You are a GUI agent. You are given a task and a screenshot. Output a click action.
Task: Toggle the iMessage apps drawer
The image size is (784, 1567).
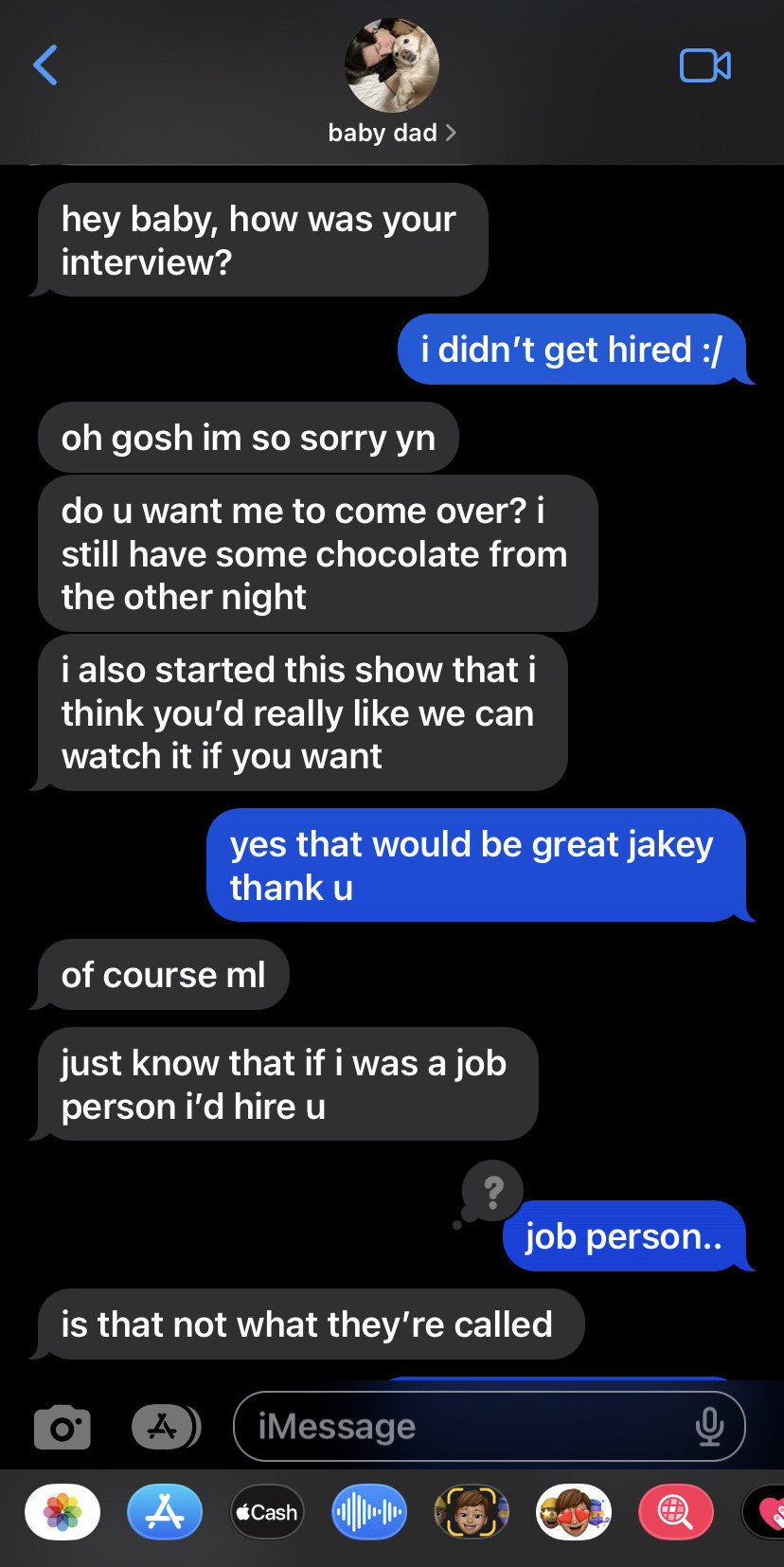pos(165,1427)
